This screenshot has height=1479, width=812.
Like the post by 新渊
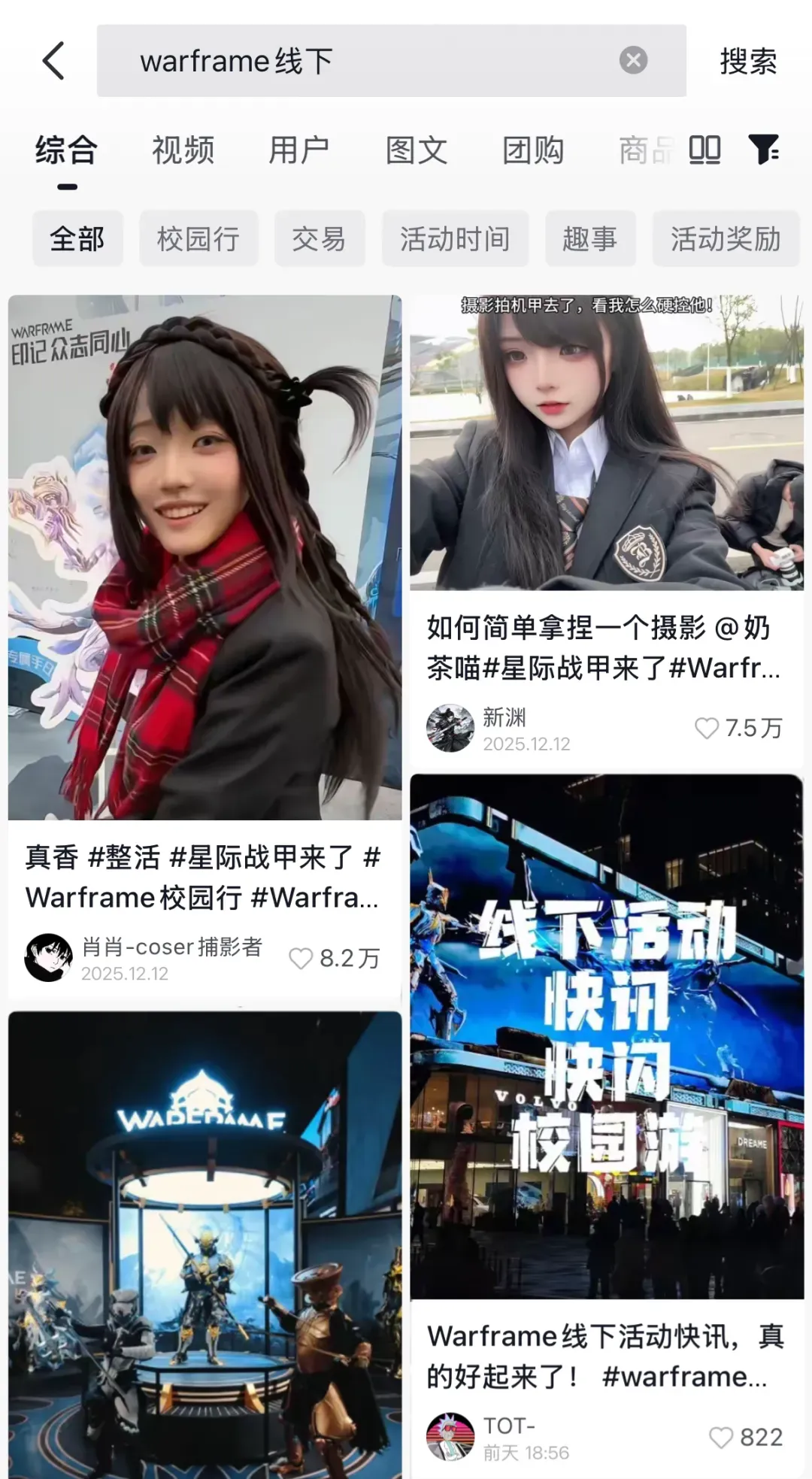pyautogui.click(x=707, y=728)
